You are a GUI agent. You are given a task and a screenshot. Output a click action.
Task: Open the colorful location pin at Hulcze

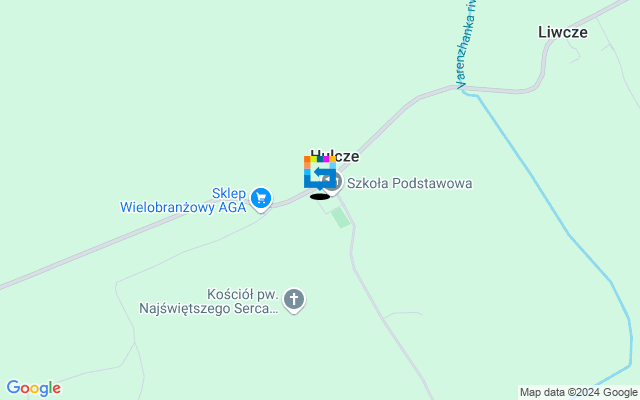pos(319,171)
